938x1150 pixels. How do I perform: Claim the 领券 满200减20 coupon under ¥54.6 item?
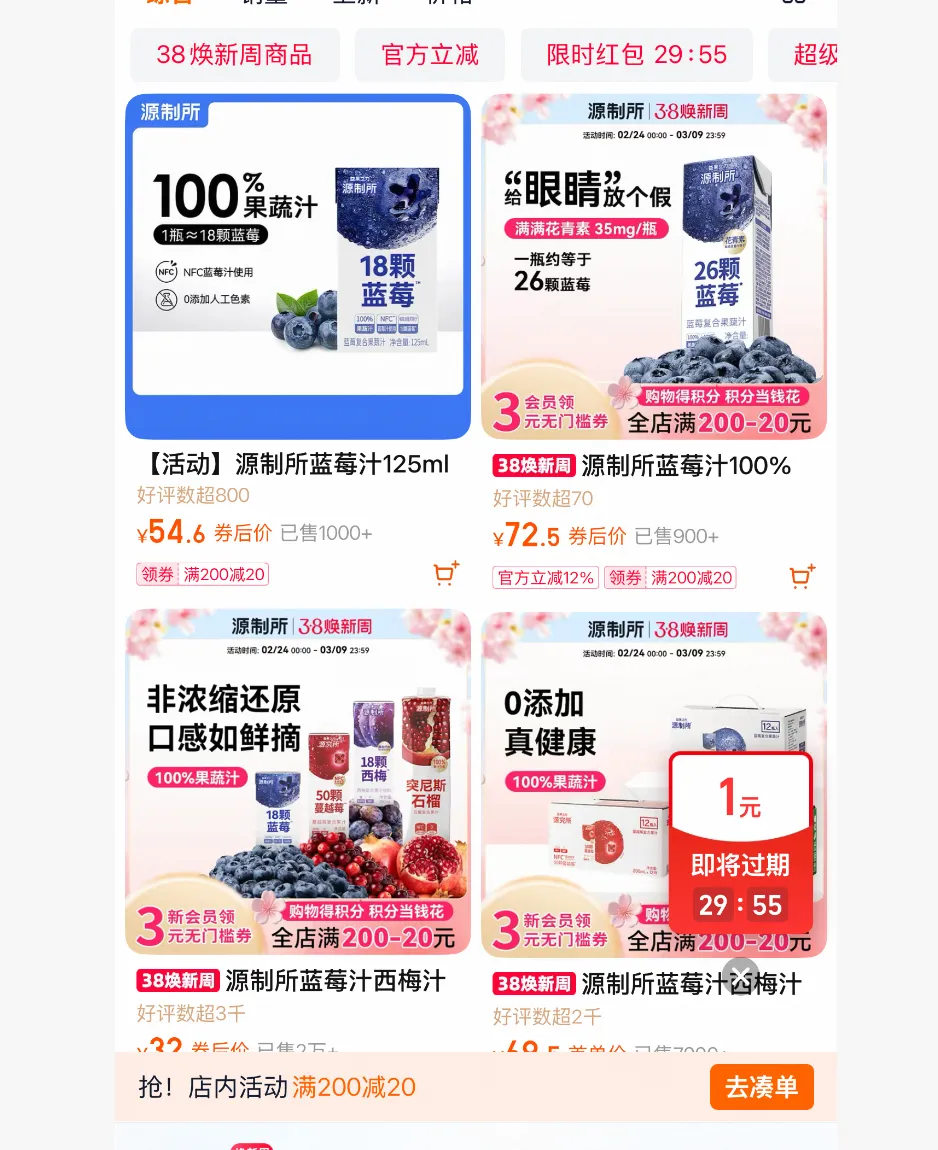pyautogui.click(x=203, y=575)
